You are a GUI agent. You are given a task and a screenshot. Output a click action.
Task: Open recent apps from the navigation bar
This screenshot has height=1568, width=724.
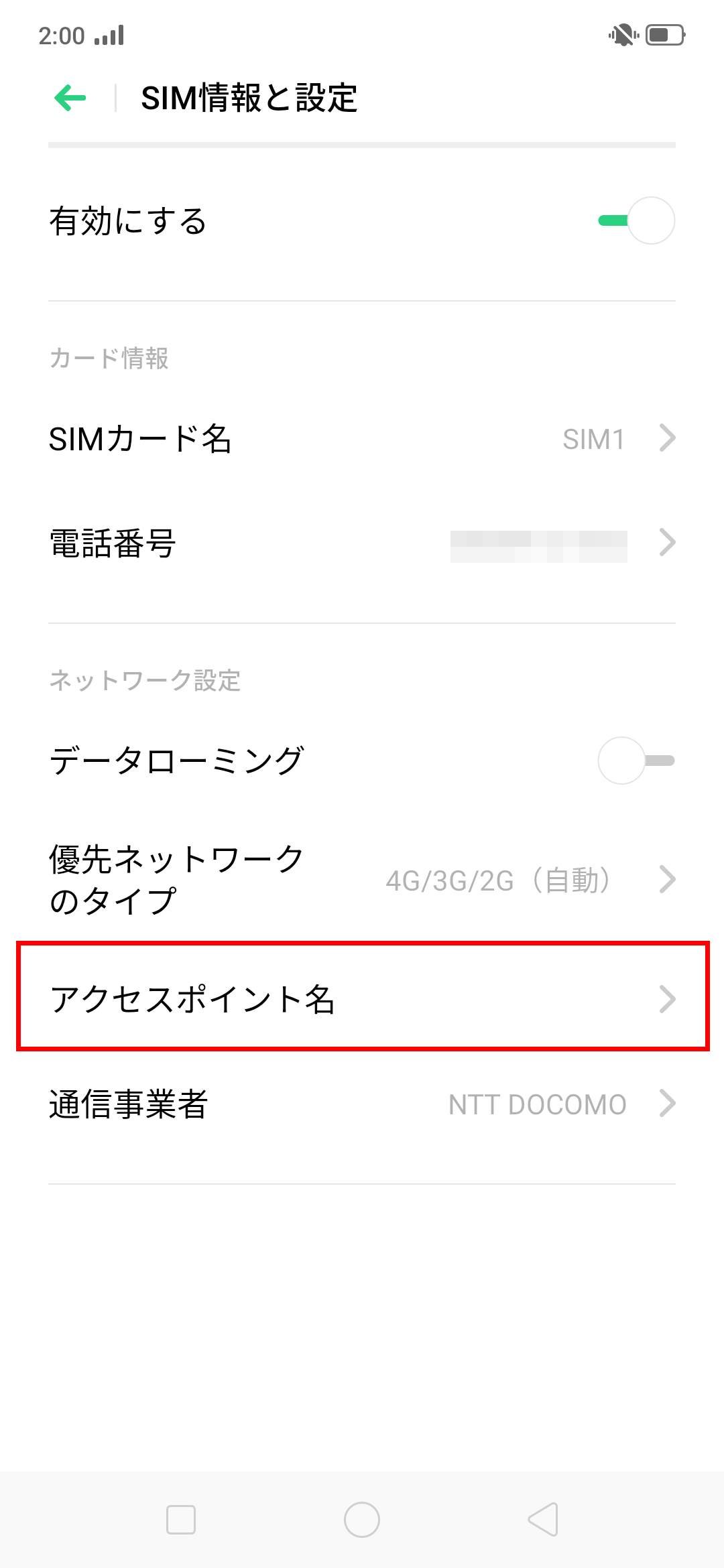pyautogui.click(x=181, y=1520)
